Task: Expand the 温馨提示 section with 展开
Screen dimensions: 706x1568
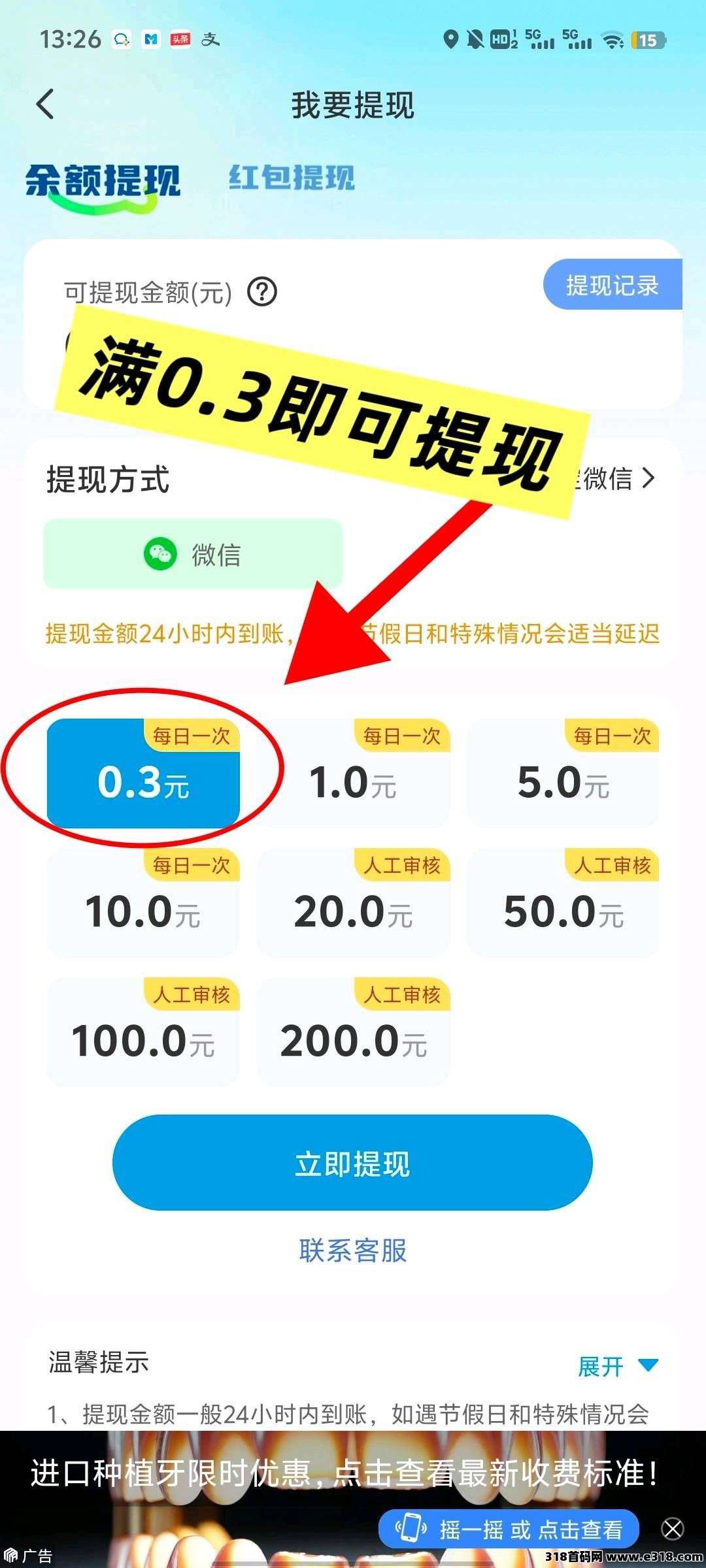Action: point(617,1366)
